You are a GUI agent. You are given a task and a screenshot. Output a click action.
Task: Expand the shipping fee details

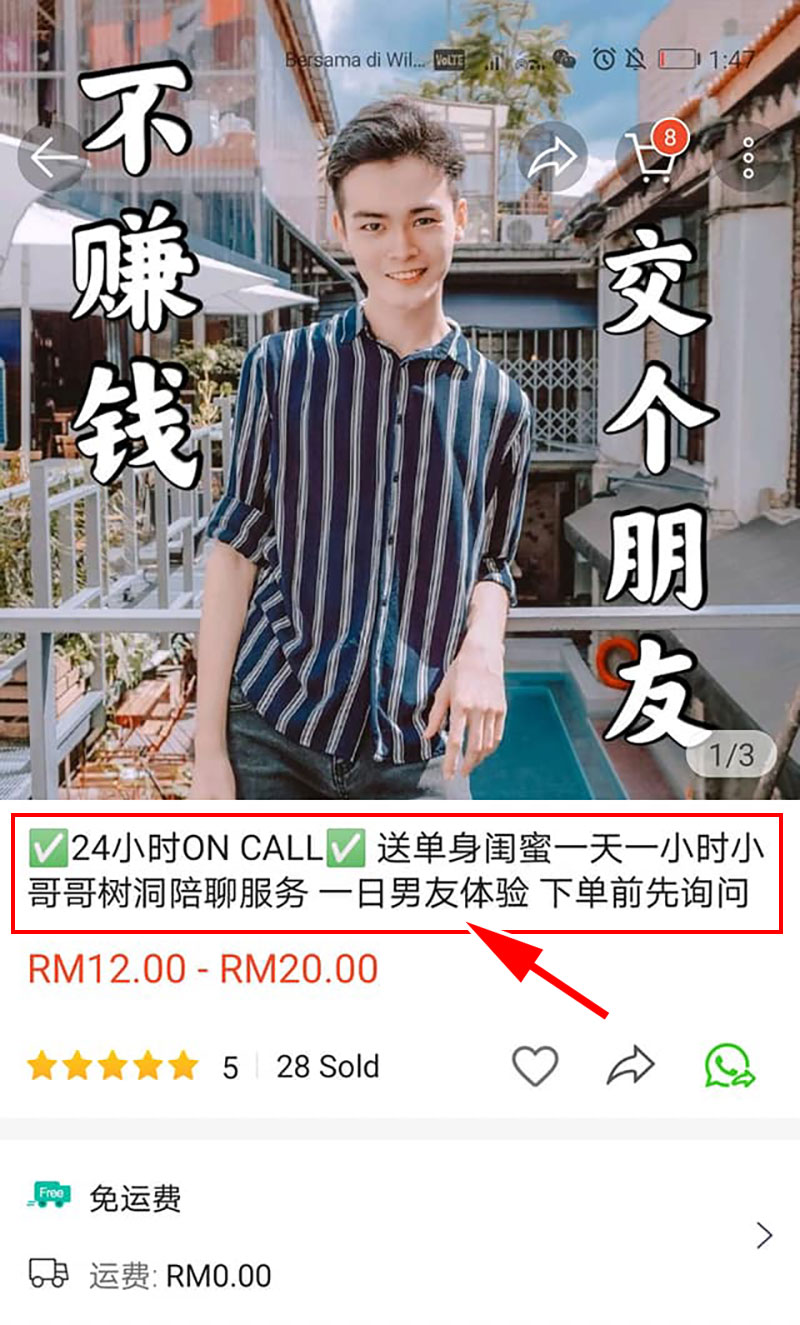coord(764,1236)
